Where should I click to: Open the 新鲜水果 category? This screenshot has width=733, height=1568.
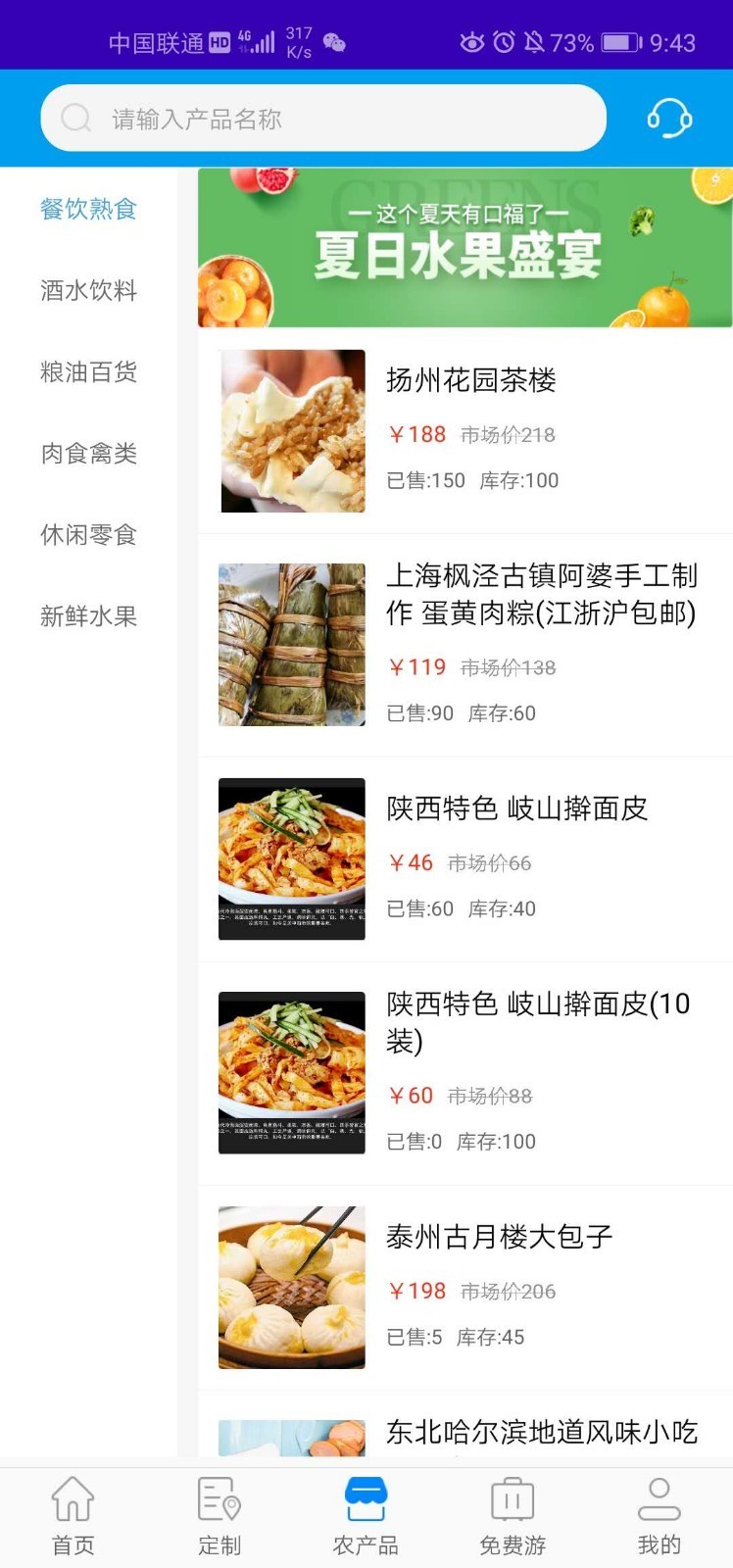coord(89,616)
